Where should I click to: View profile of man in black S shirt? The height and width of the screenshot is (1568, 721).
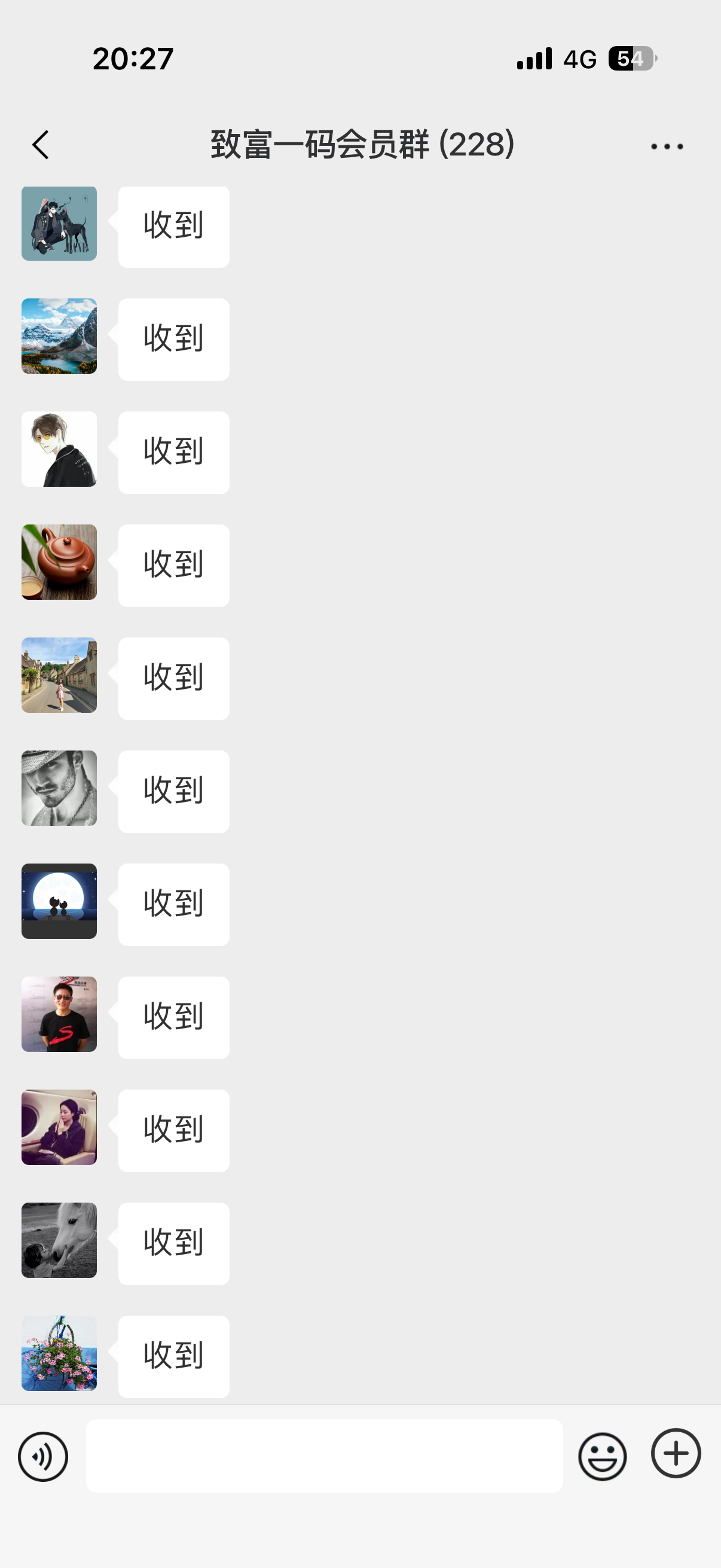click(59, 1014)
